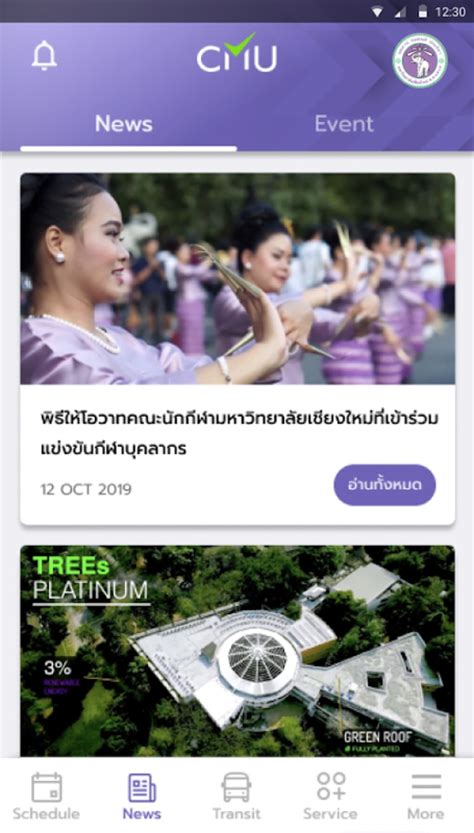474x833 pixels.
Task: Open the Service tab
Action: pos(331,796)
